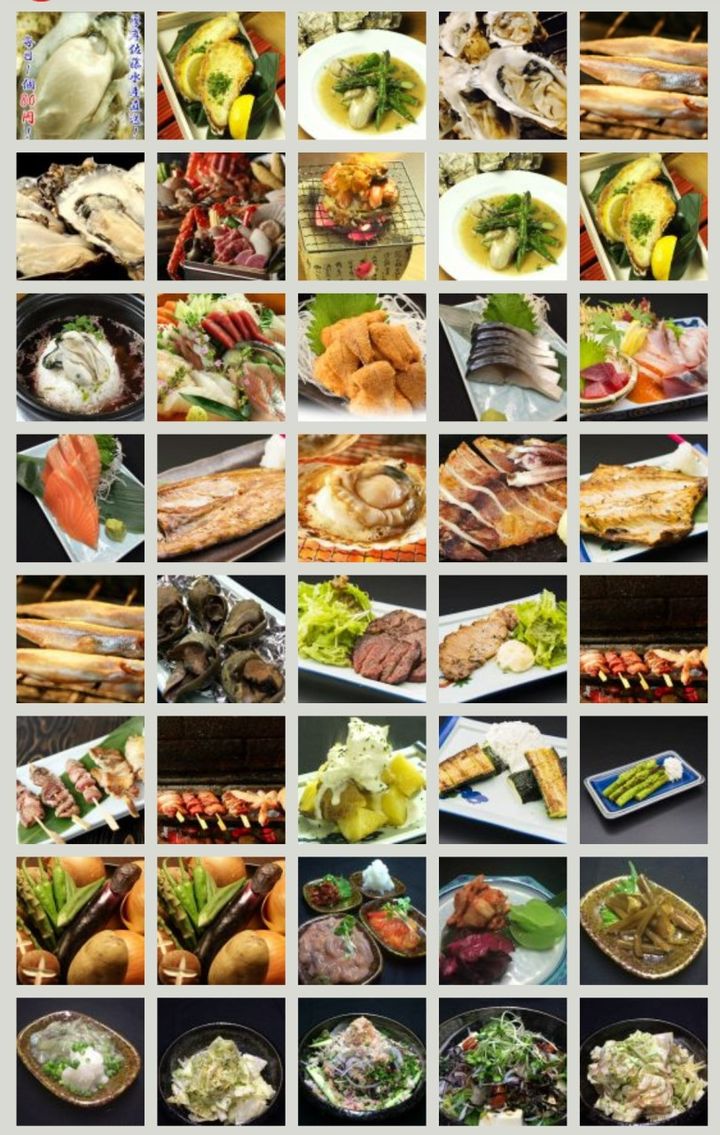View the sliced mackerel sashimi photo

click(x=502, y=357)
